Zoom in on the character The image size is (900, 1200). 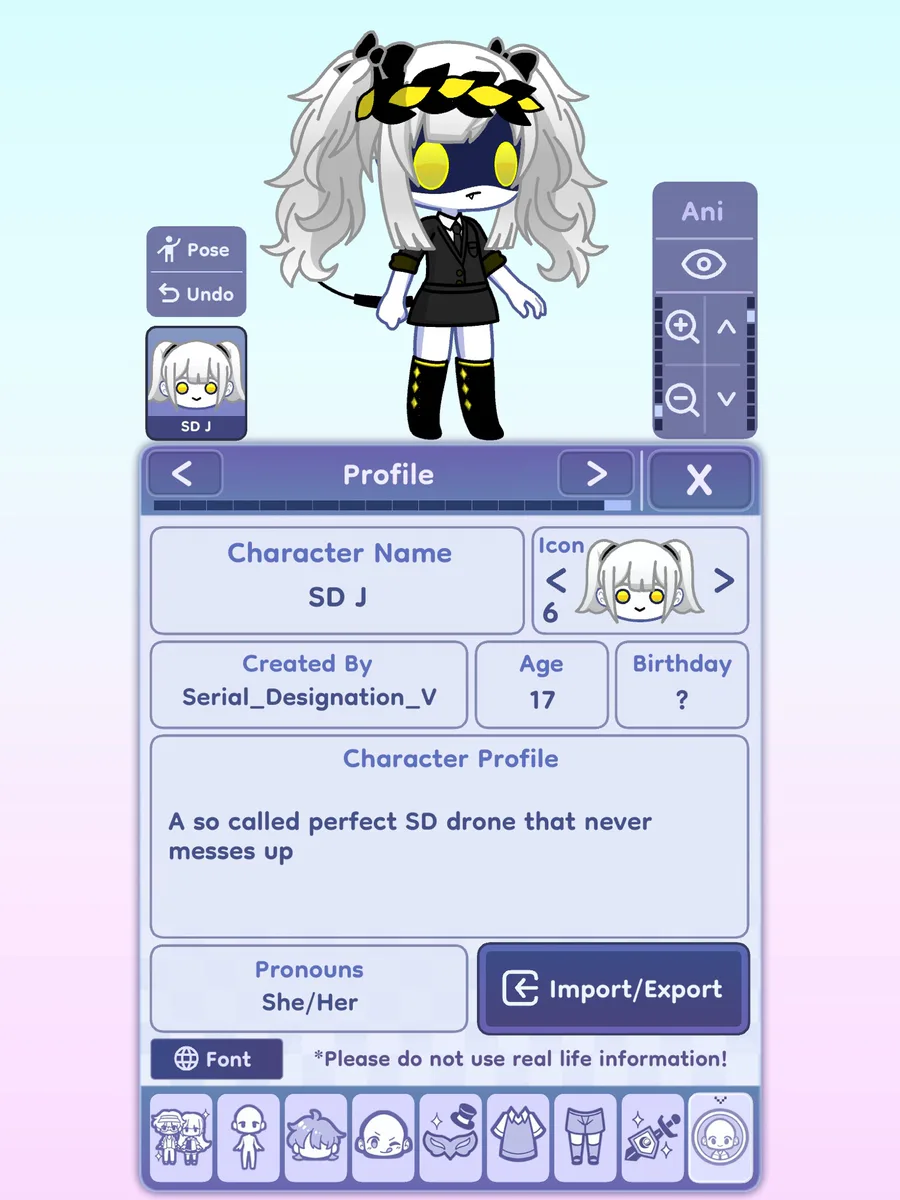tap(682, 327)
